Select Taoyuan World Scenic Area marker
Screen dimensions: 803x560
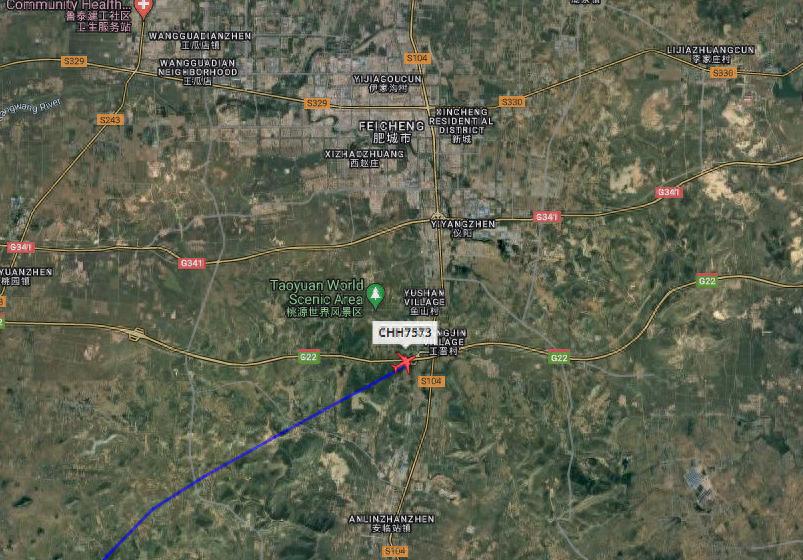(376, 293)
